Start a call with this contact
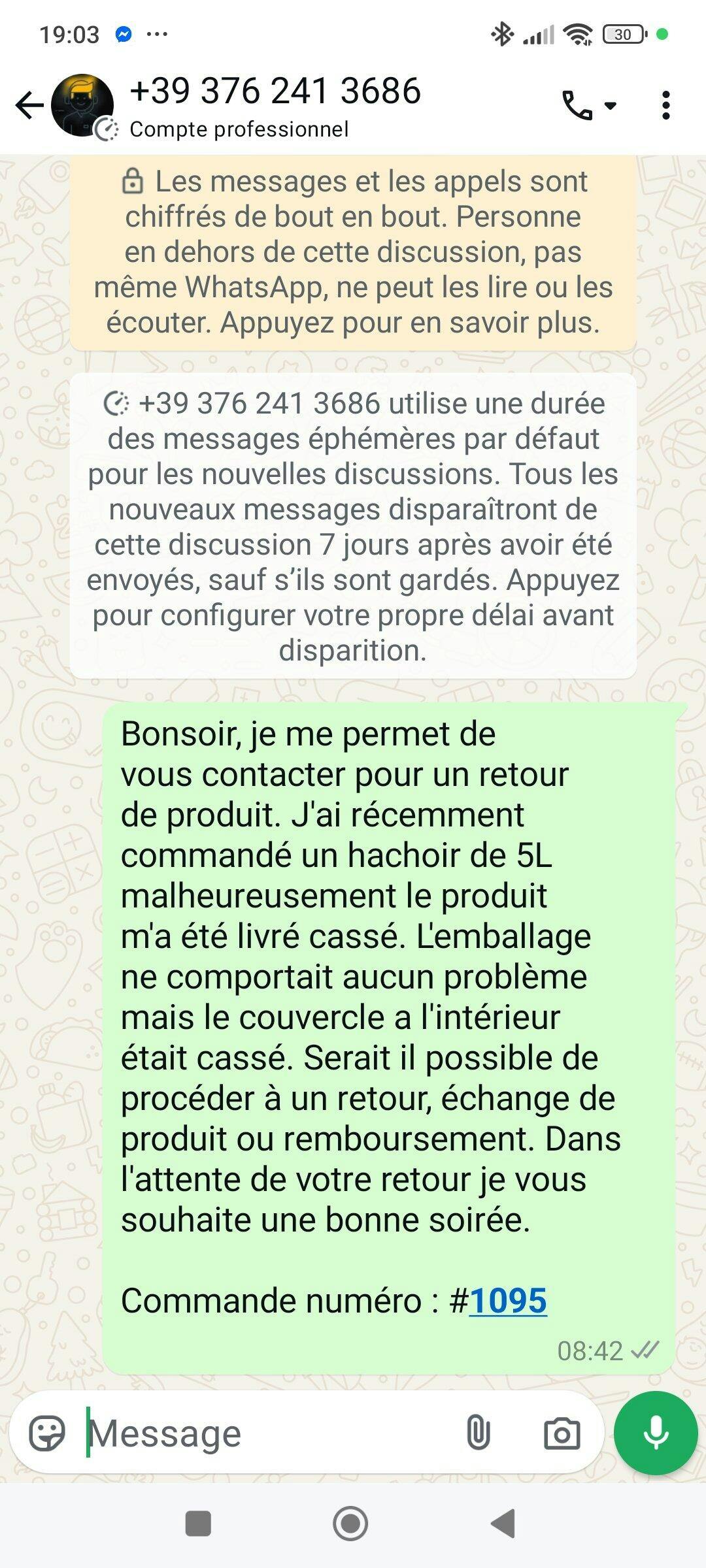The height and width of the screenshot is (1568, 706). 578,105
